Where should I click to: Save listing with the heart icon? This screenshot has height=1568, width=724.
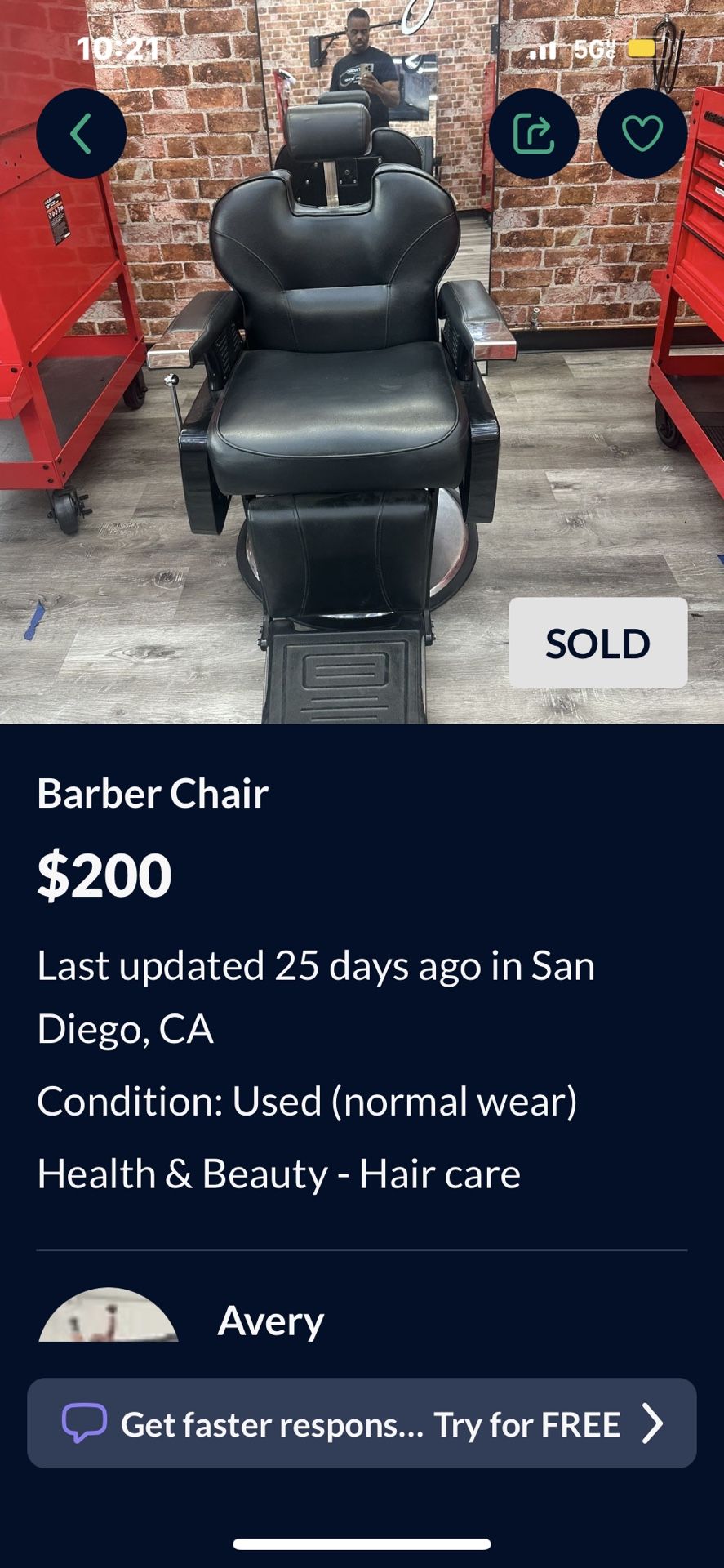pyautogui.click(x=642, y=133)
